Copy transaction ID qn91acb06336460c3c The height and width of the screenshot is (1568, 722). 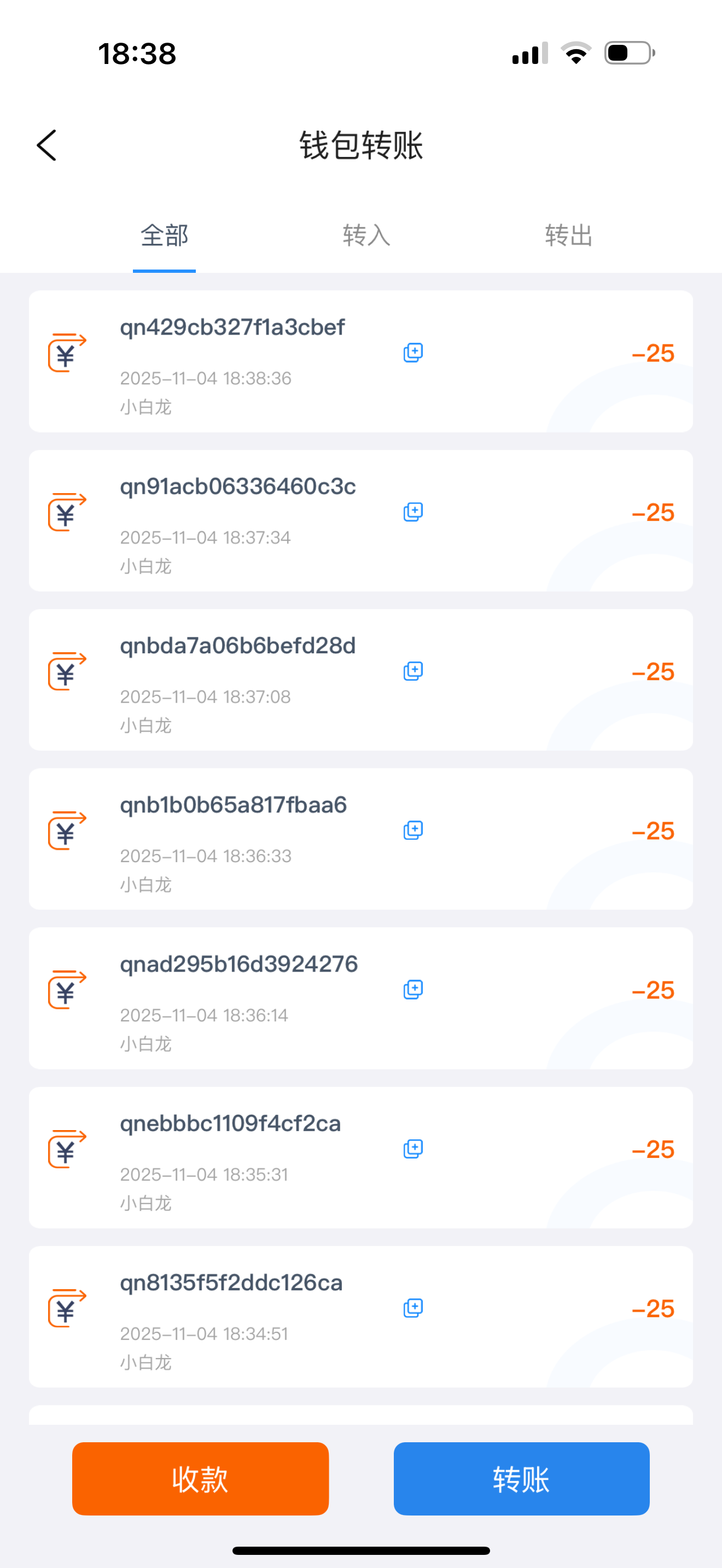coord(413,512)
